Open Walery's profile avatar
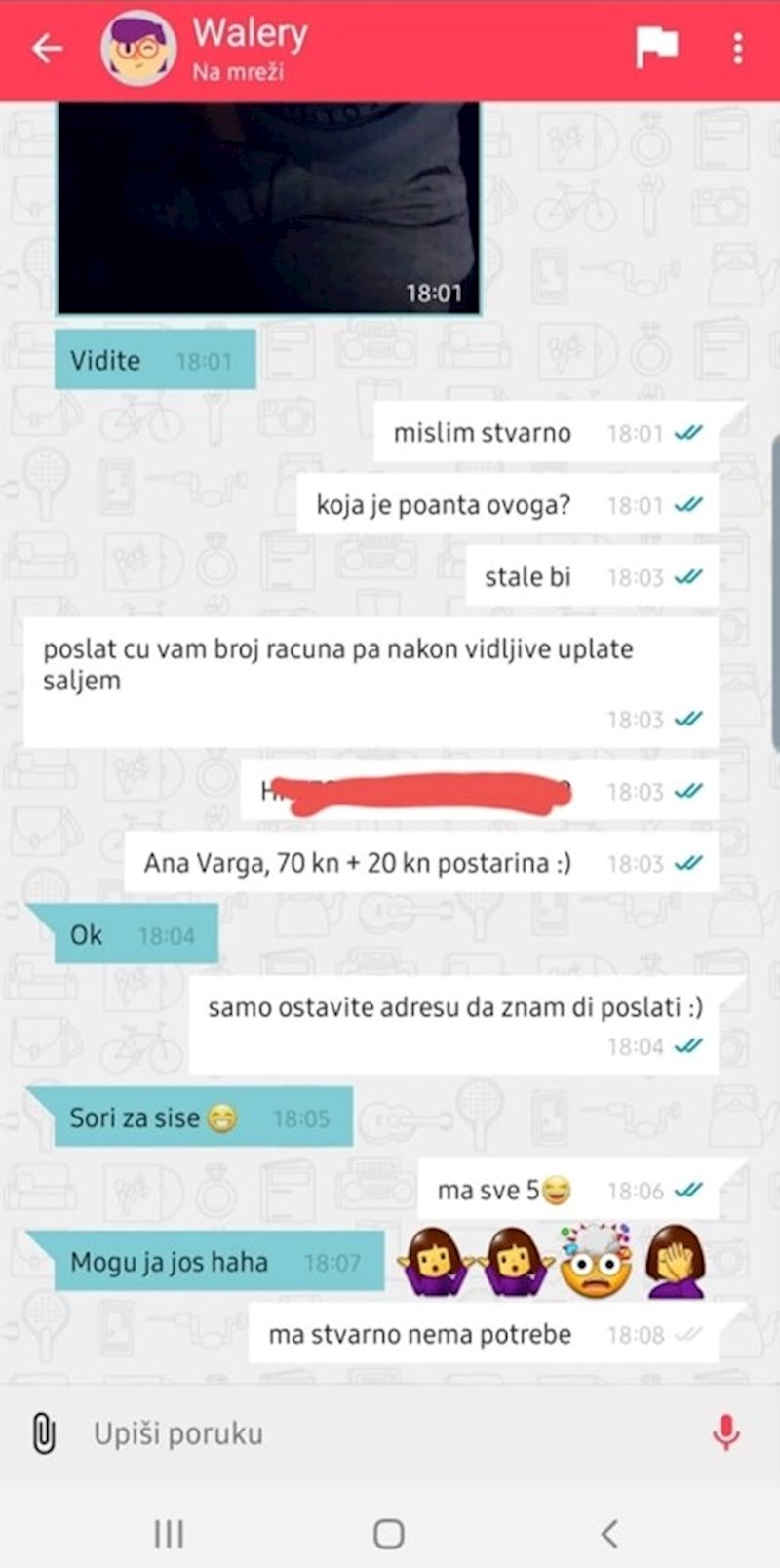The height and width of the screenshot is (1568, 780). 138,49
